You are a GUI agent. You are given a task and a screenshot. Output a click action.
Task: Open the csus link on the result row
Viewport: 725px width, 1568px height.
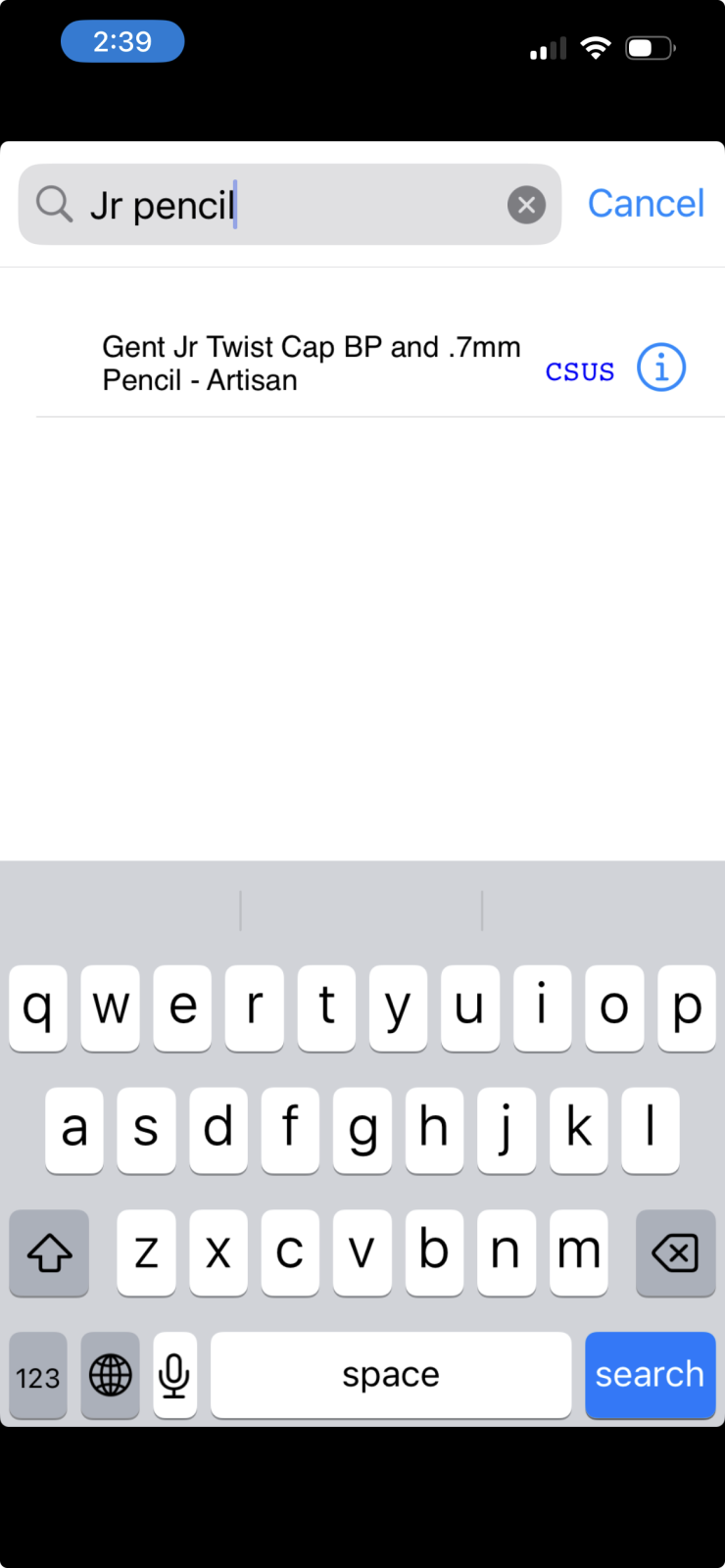pos(580,370)
